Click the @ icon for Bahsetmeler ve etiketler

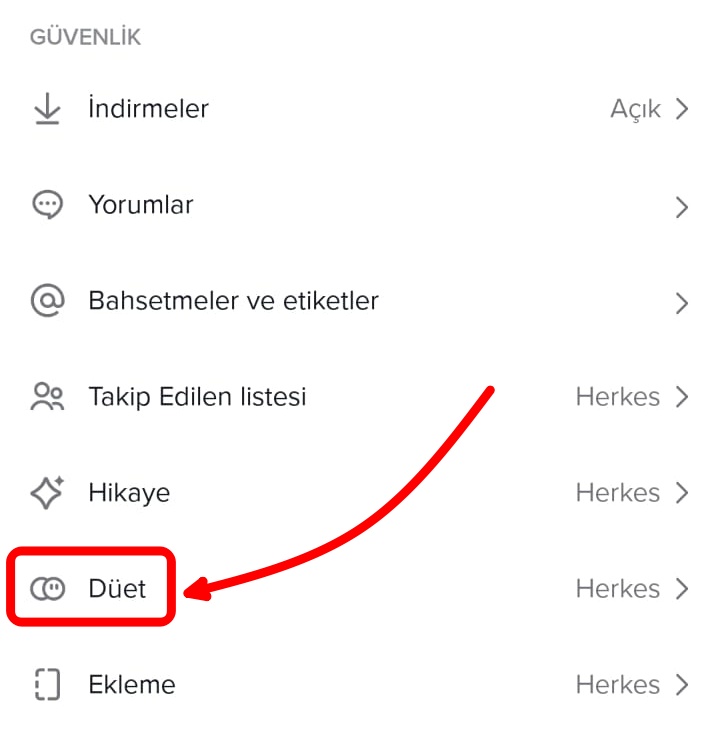click(47, 300)
